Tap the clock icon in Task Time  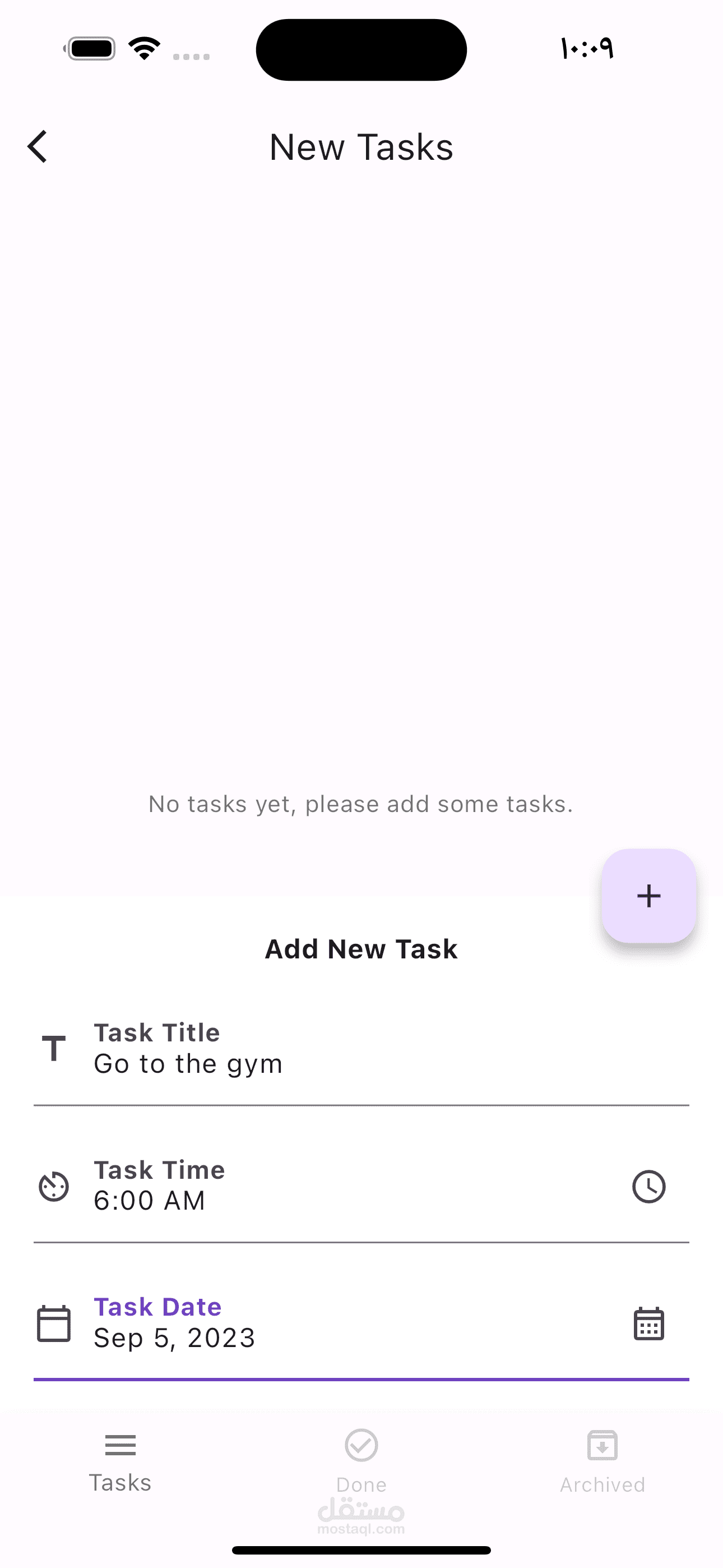point(649,1186)
